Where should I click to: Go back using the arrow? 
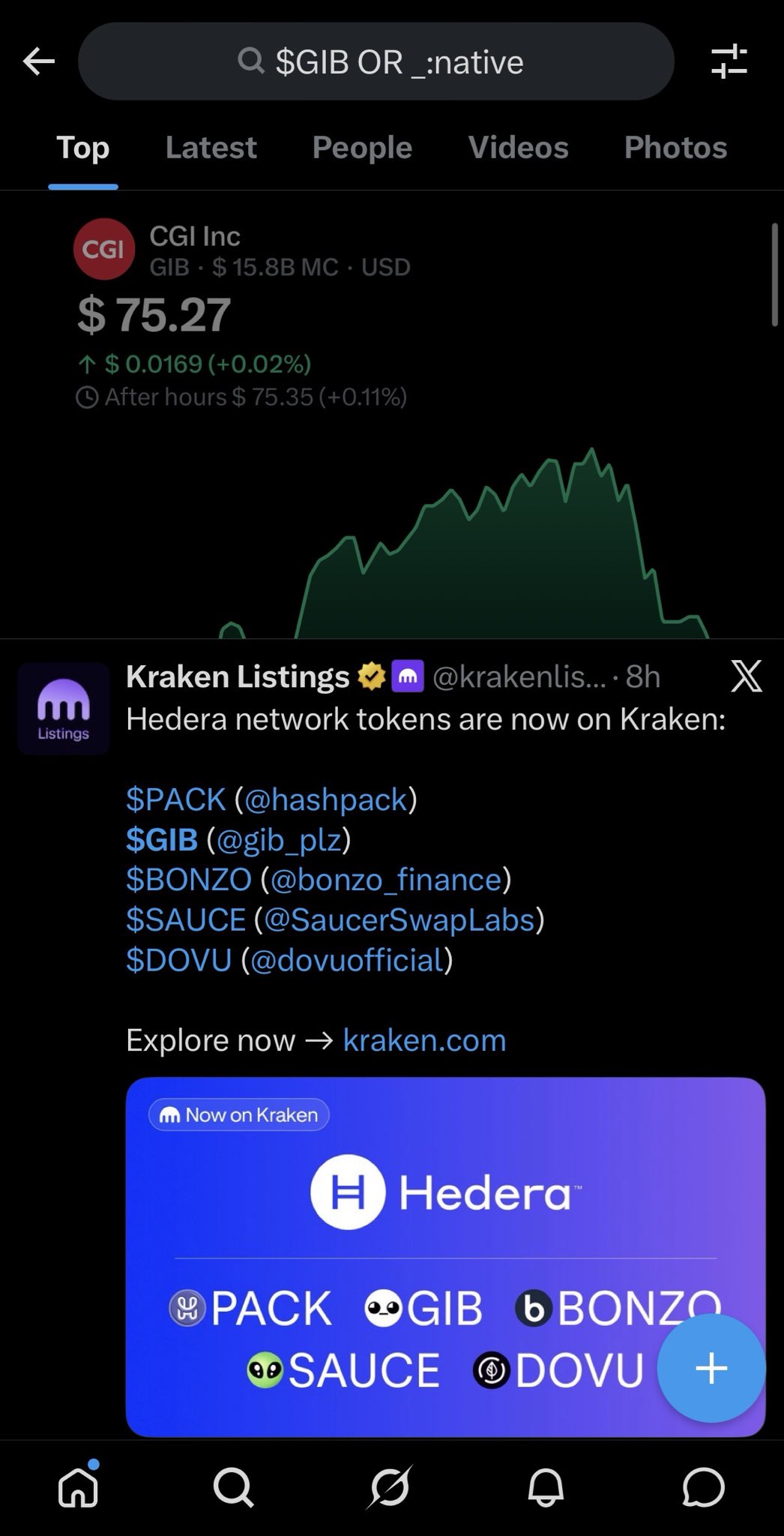pos(39,61)
